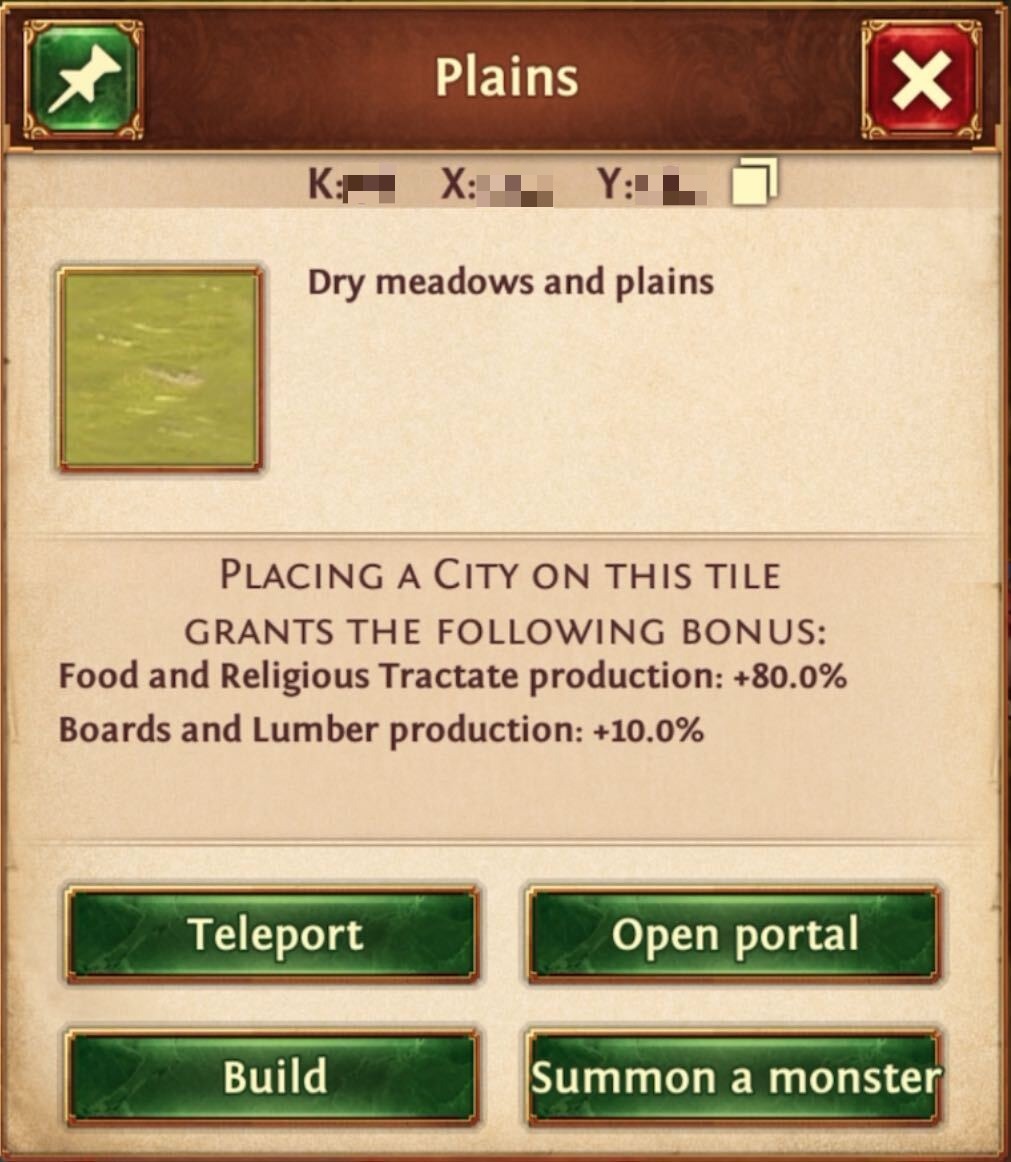Close the Plains dialog
This screenshot has width=1011, height=1162.
click(x=920, y=80)
